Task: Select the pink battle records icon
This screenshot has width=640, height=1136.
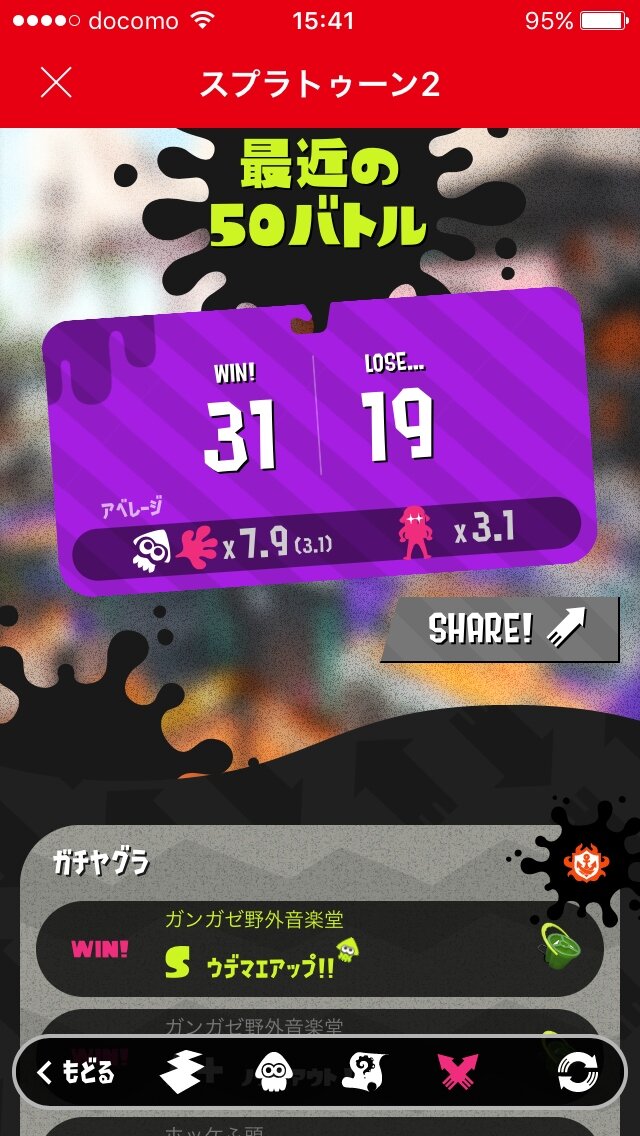Action: [x=457, y=1073]
